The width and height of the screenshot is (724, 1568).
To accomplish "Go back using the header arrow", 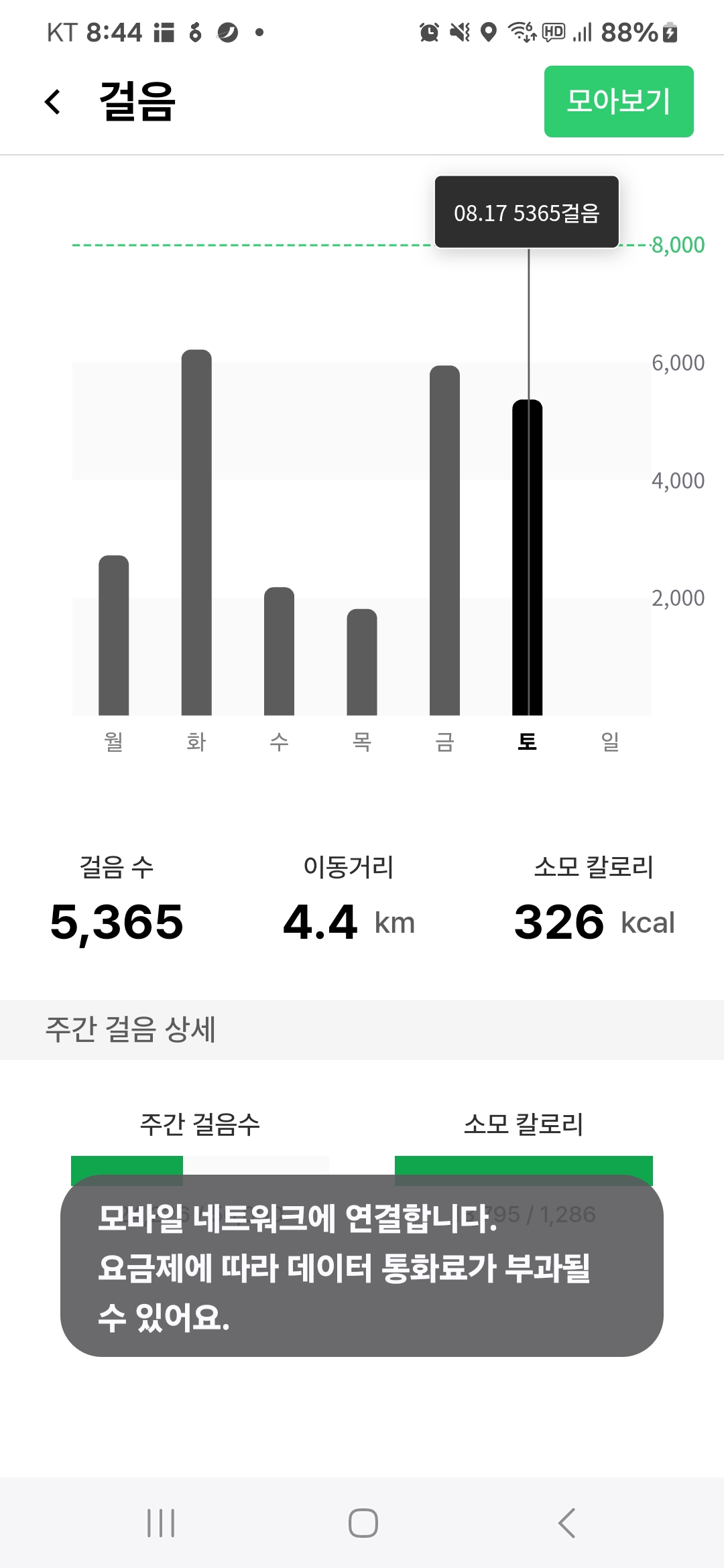I will [52, 102].
